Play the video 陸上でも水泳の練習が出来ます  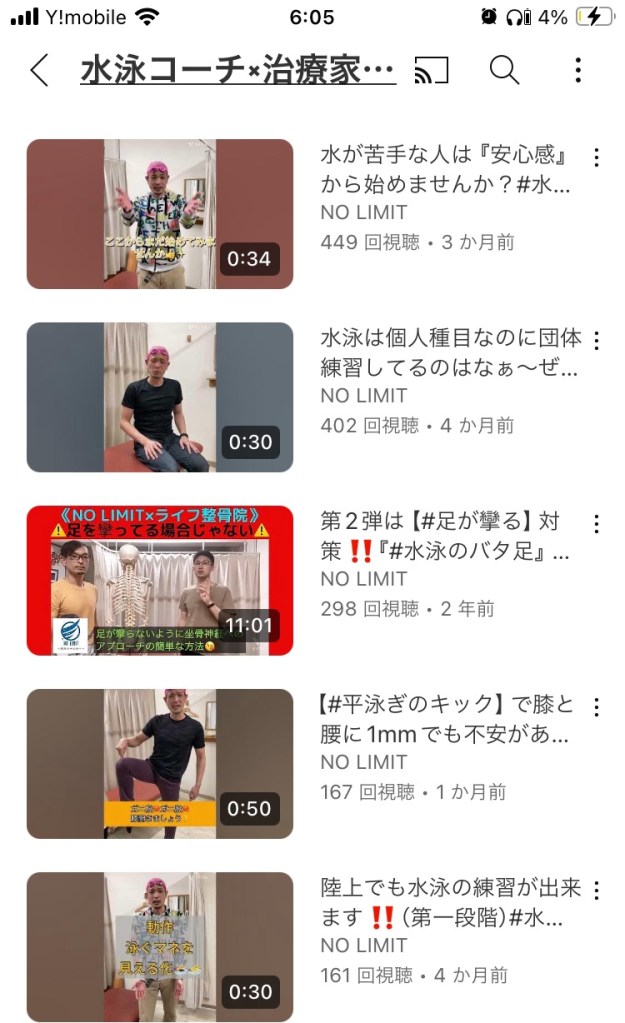pos(160,946)
